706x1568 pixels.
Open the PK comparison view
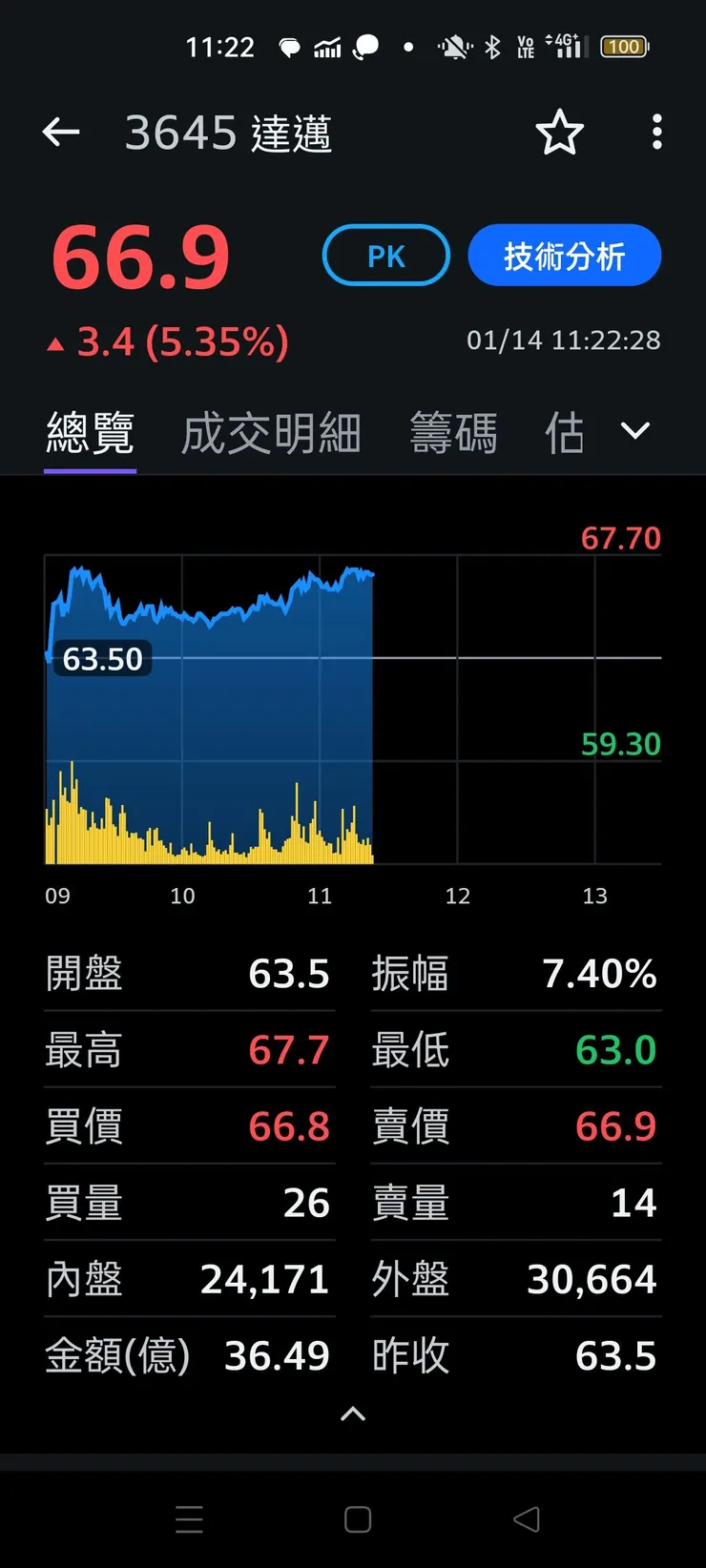pyautogui.click(x=385, y=255)
